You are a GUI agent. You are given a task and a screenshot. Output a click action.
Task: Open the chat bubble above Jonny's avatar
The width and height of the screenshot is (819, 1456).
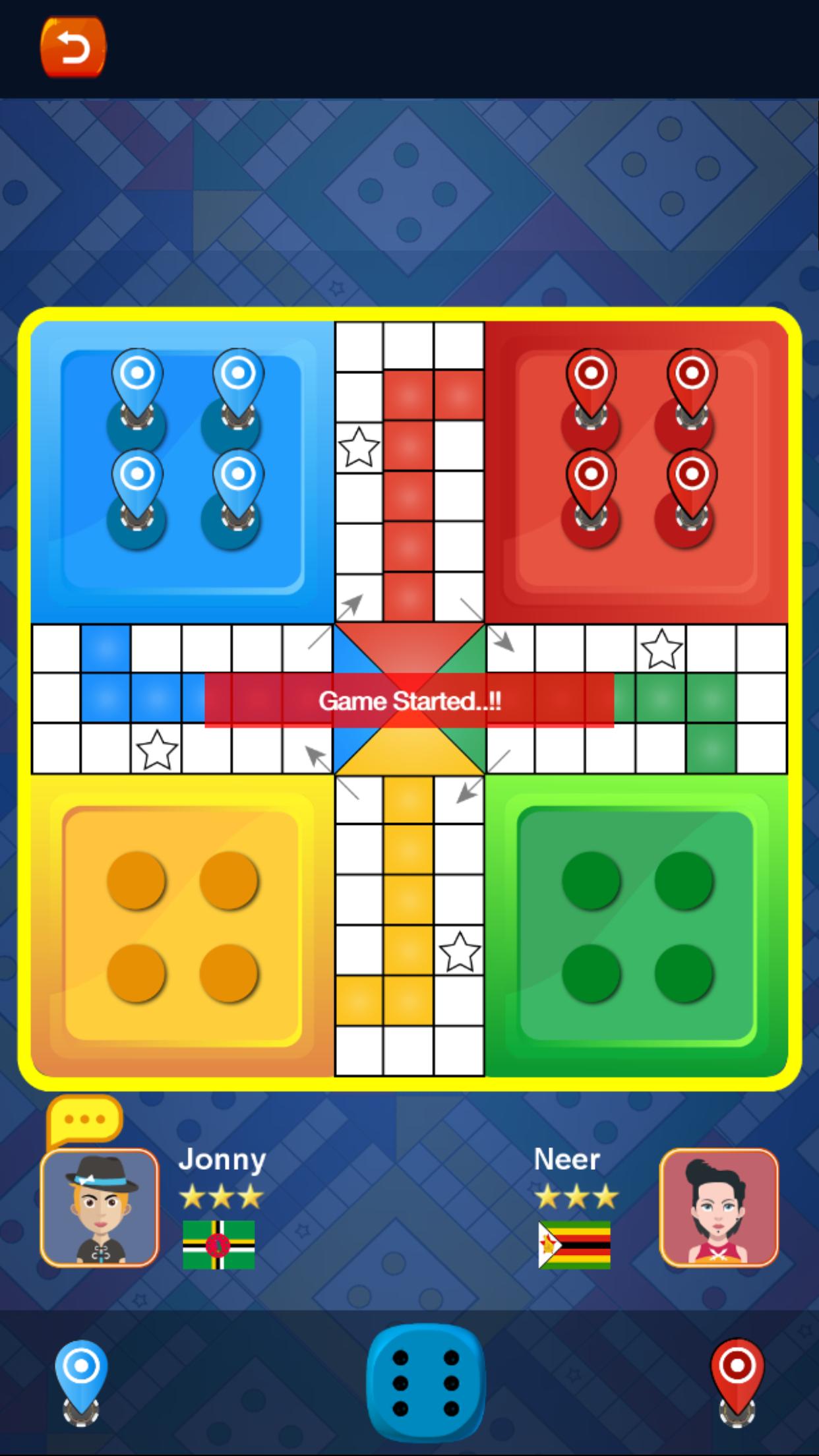click(84, 1120)
